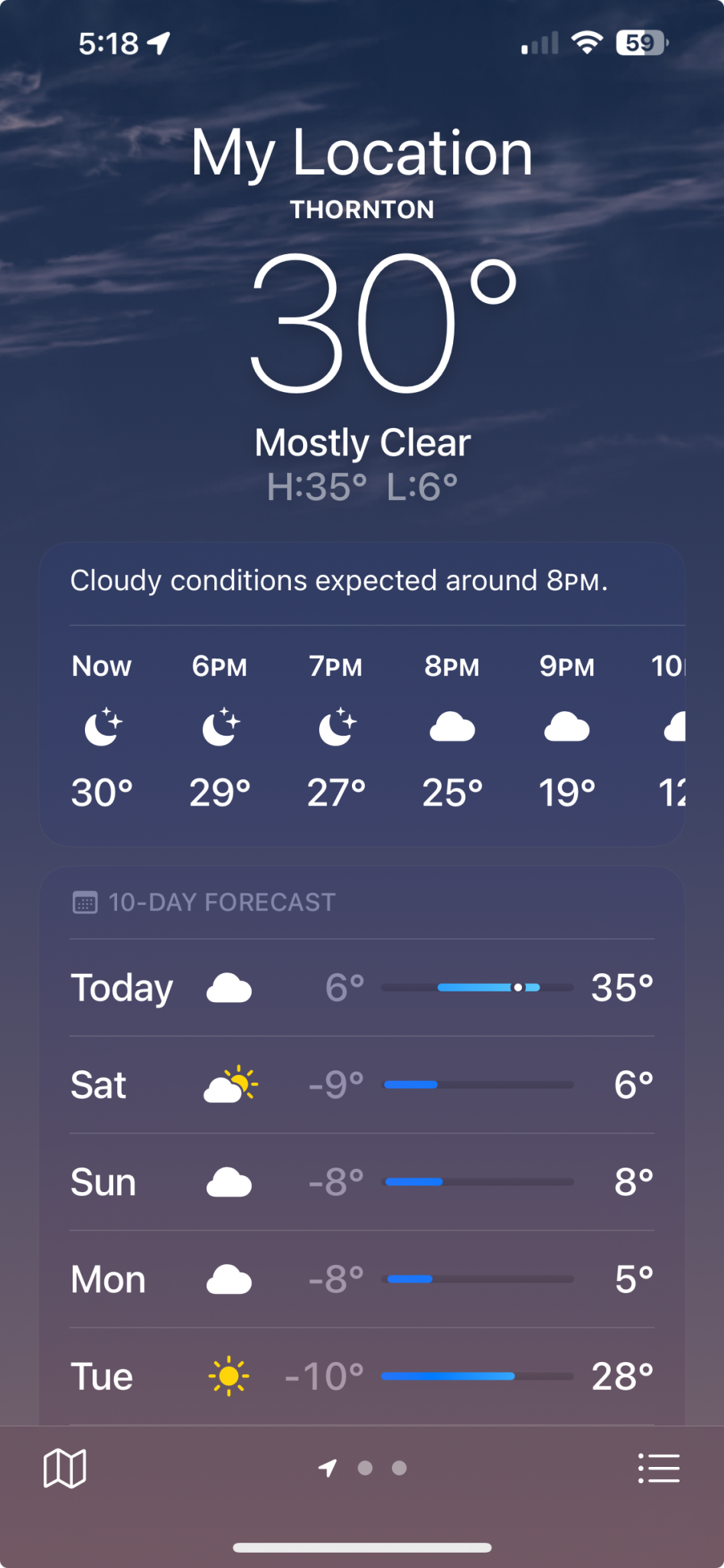
Task: Open Sun forecast details
Action: [x=361, y=1182]
